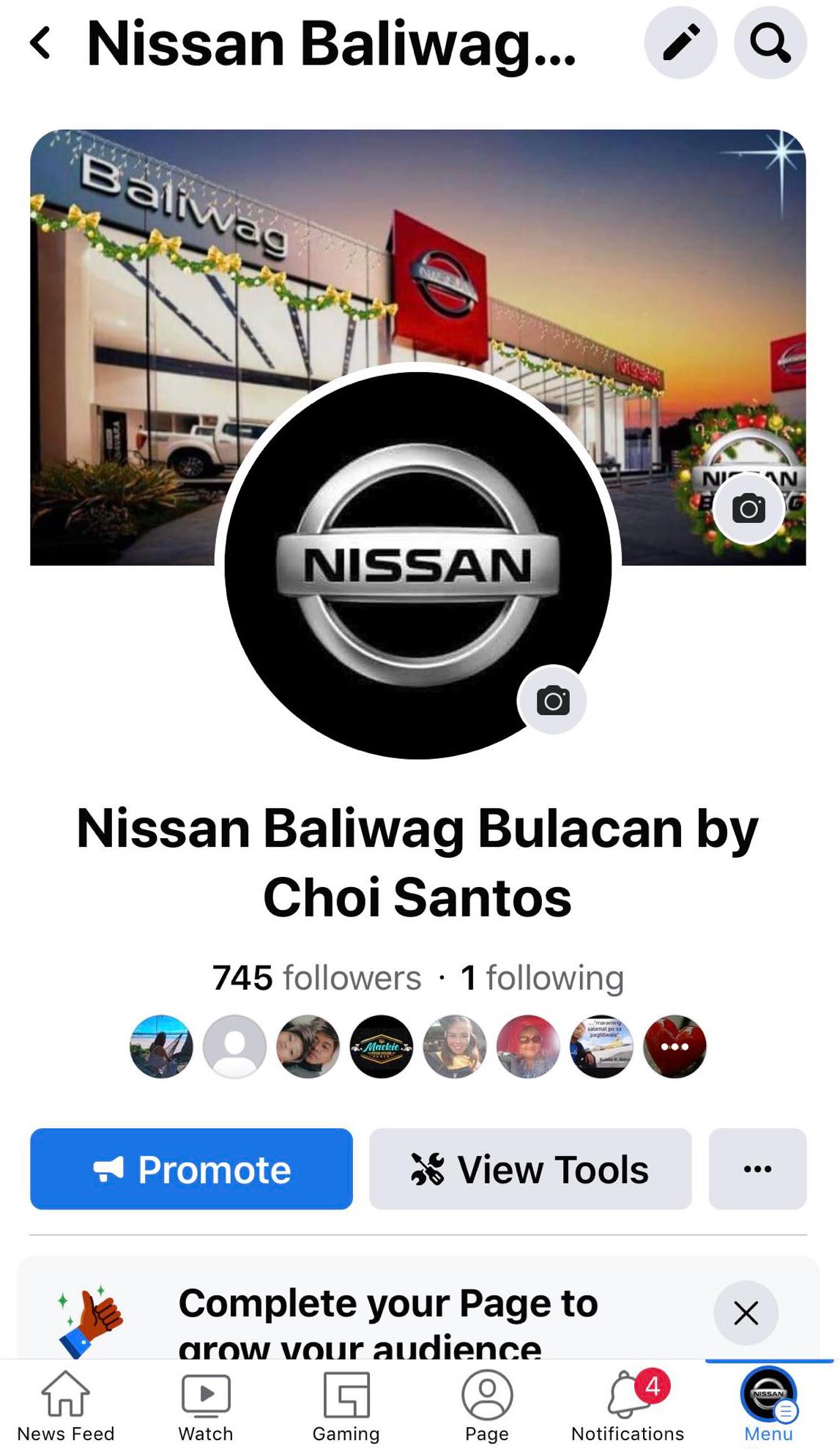Open the Nissan profile picture
Screen dimensions: 840x1449
[417, 564]
